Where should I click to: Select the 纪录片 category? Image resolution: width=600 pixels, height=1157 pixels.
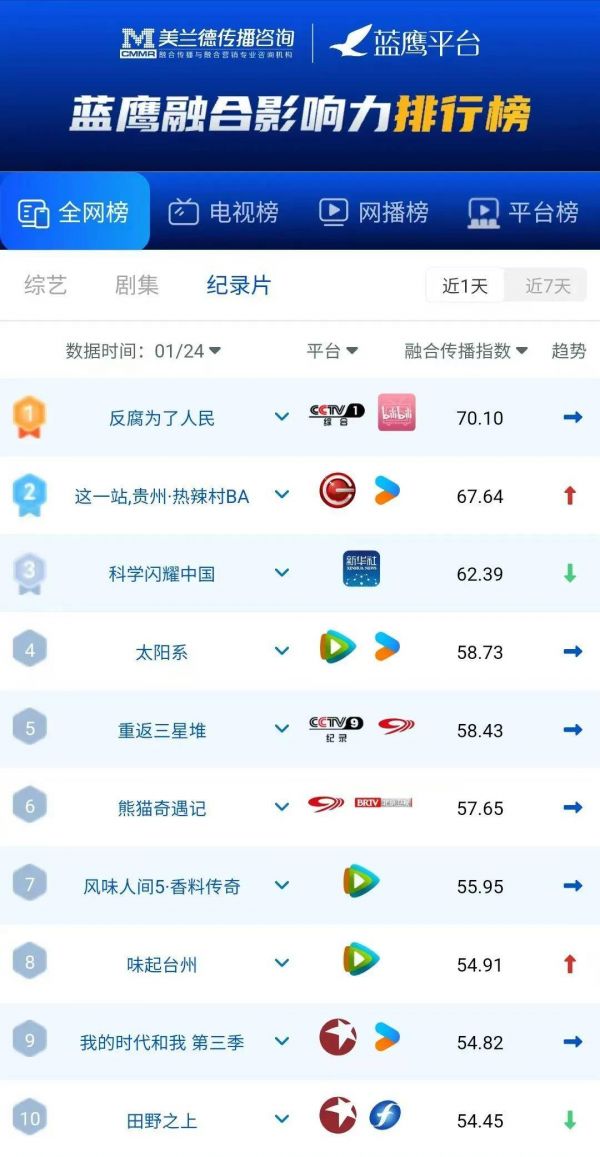pyautogui.click(x=238, y=285)
